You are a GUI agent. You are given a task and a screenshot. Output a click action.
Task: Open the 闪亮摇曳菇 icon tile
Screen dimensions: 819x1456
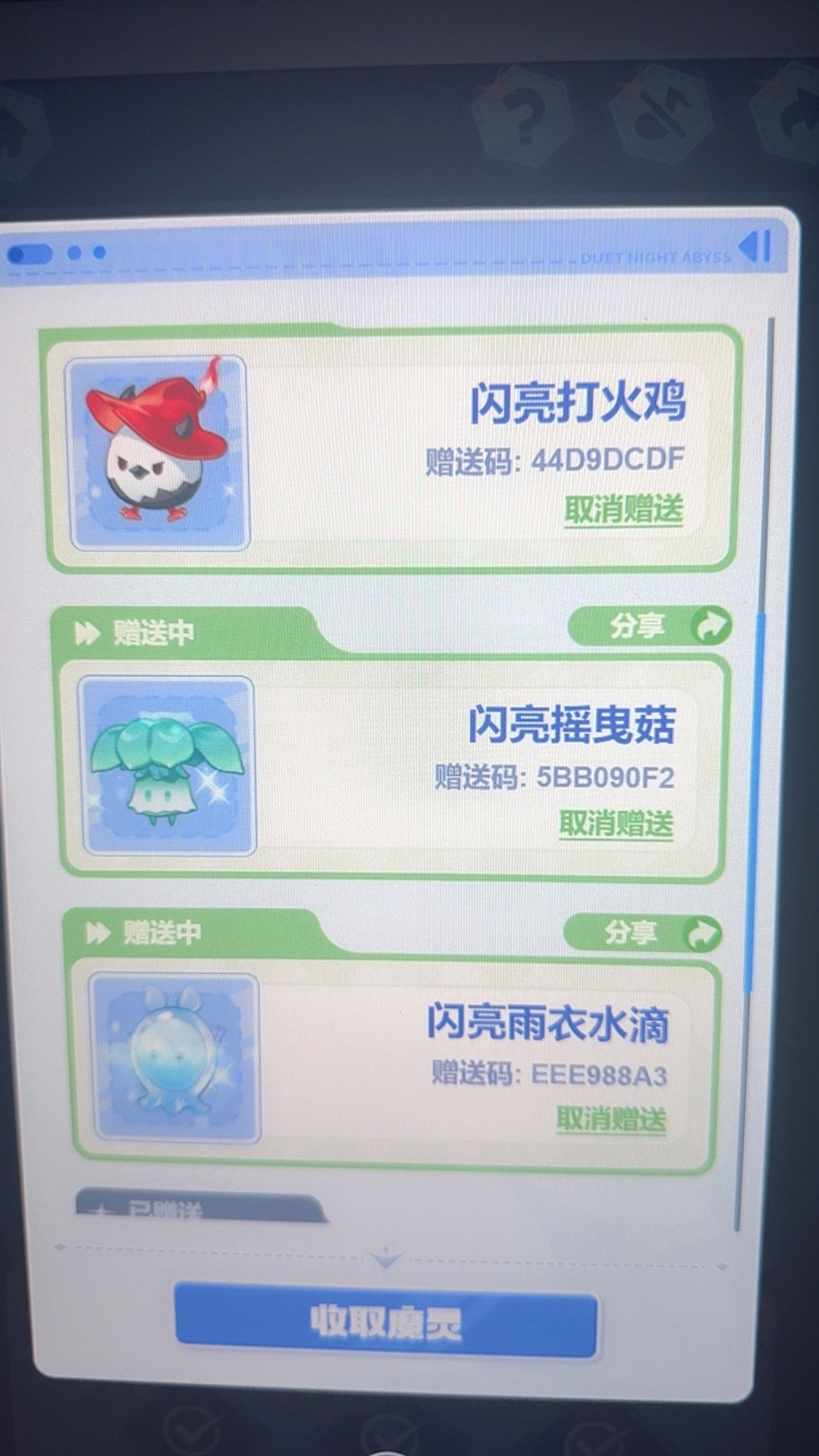(x=168, y=766)
